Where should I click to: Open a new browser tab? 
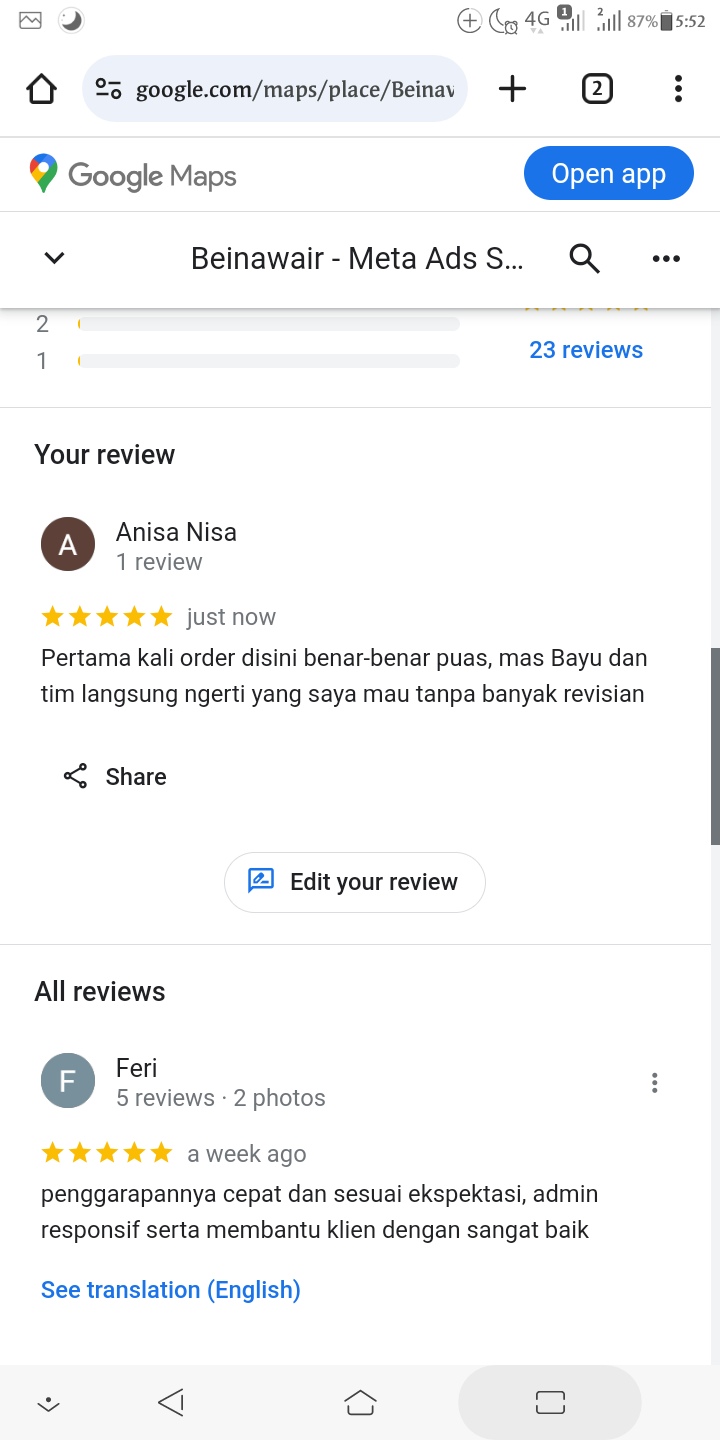click(x=512, y=89)
